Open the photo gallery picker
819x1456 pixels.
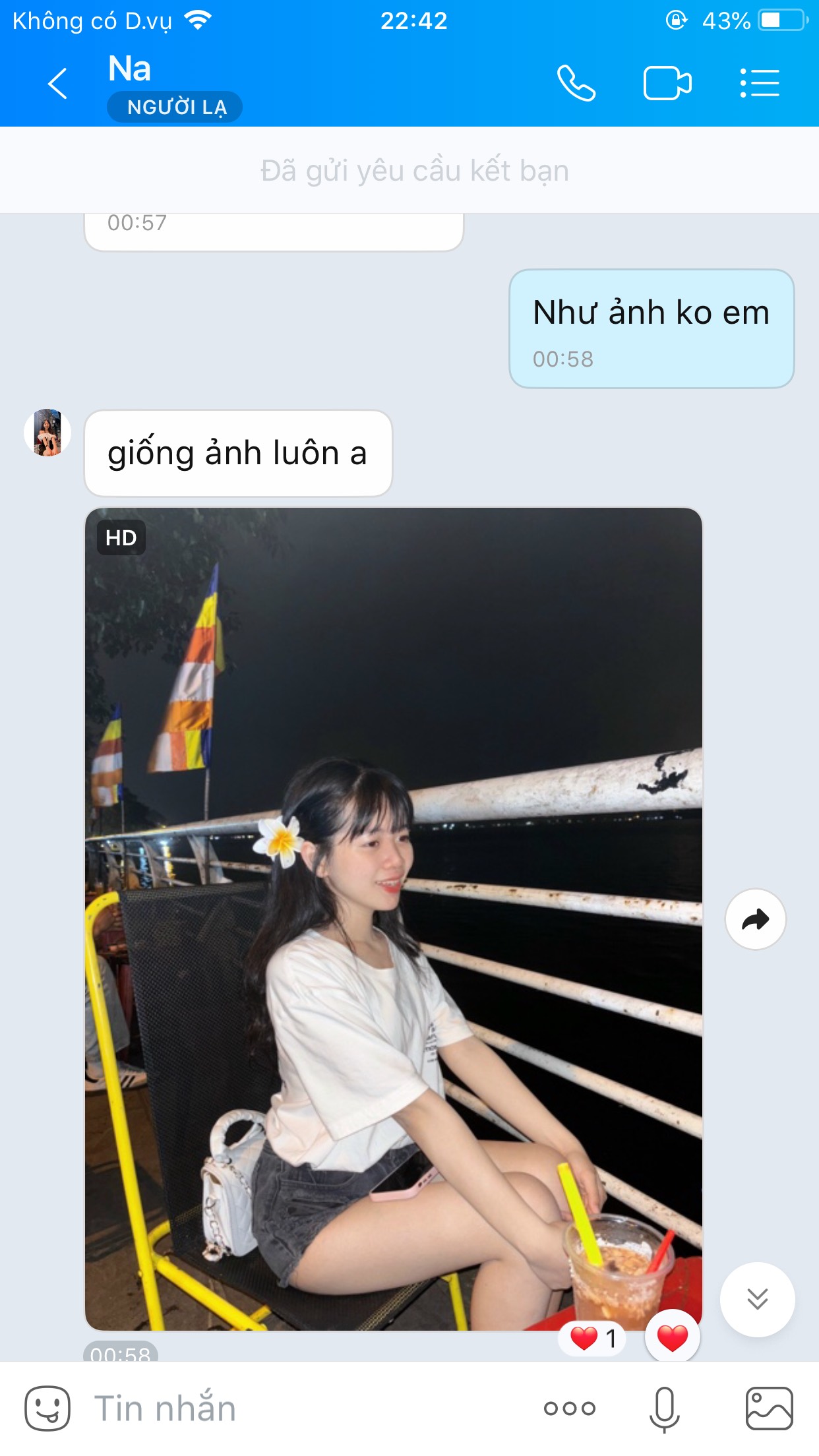tap(769, 1409)
